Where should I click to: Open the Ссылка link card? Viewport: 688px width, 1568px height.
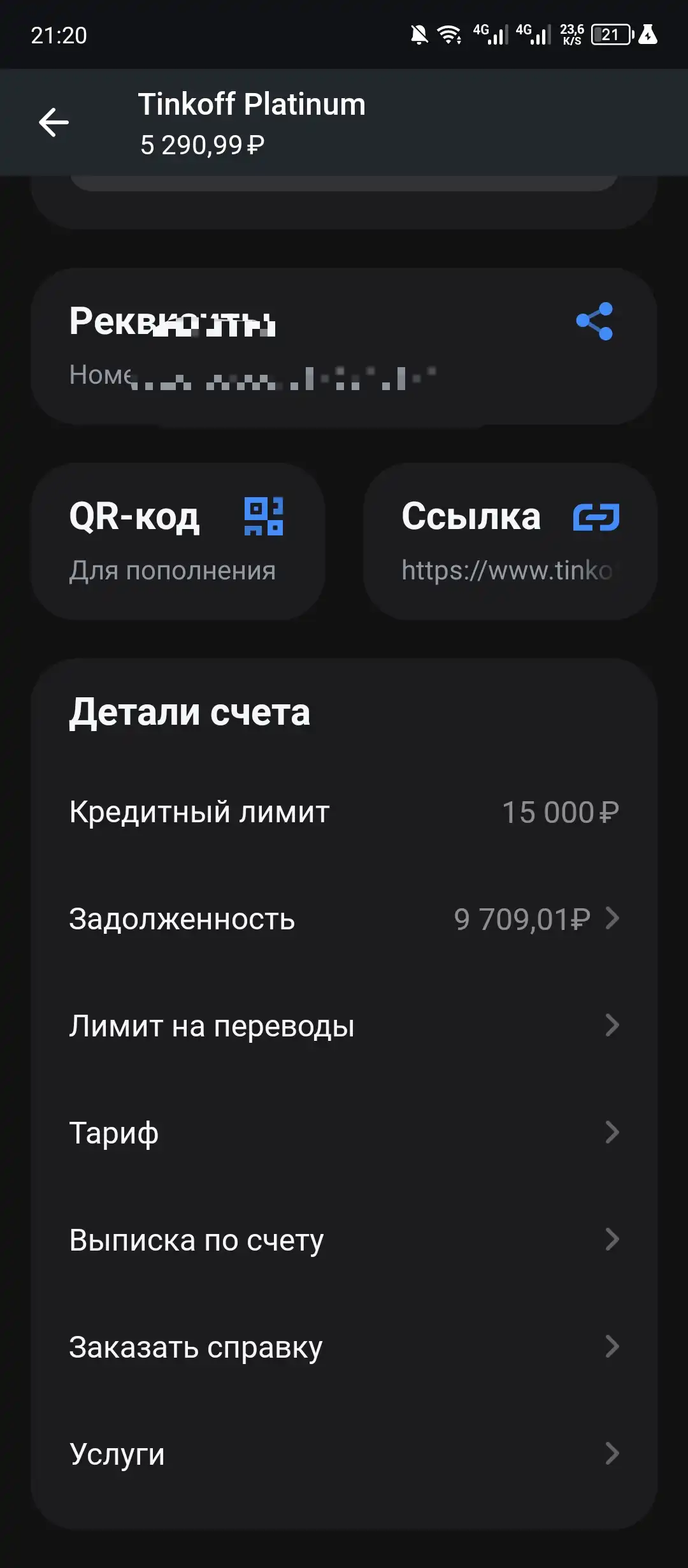(510, 541)
